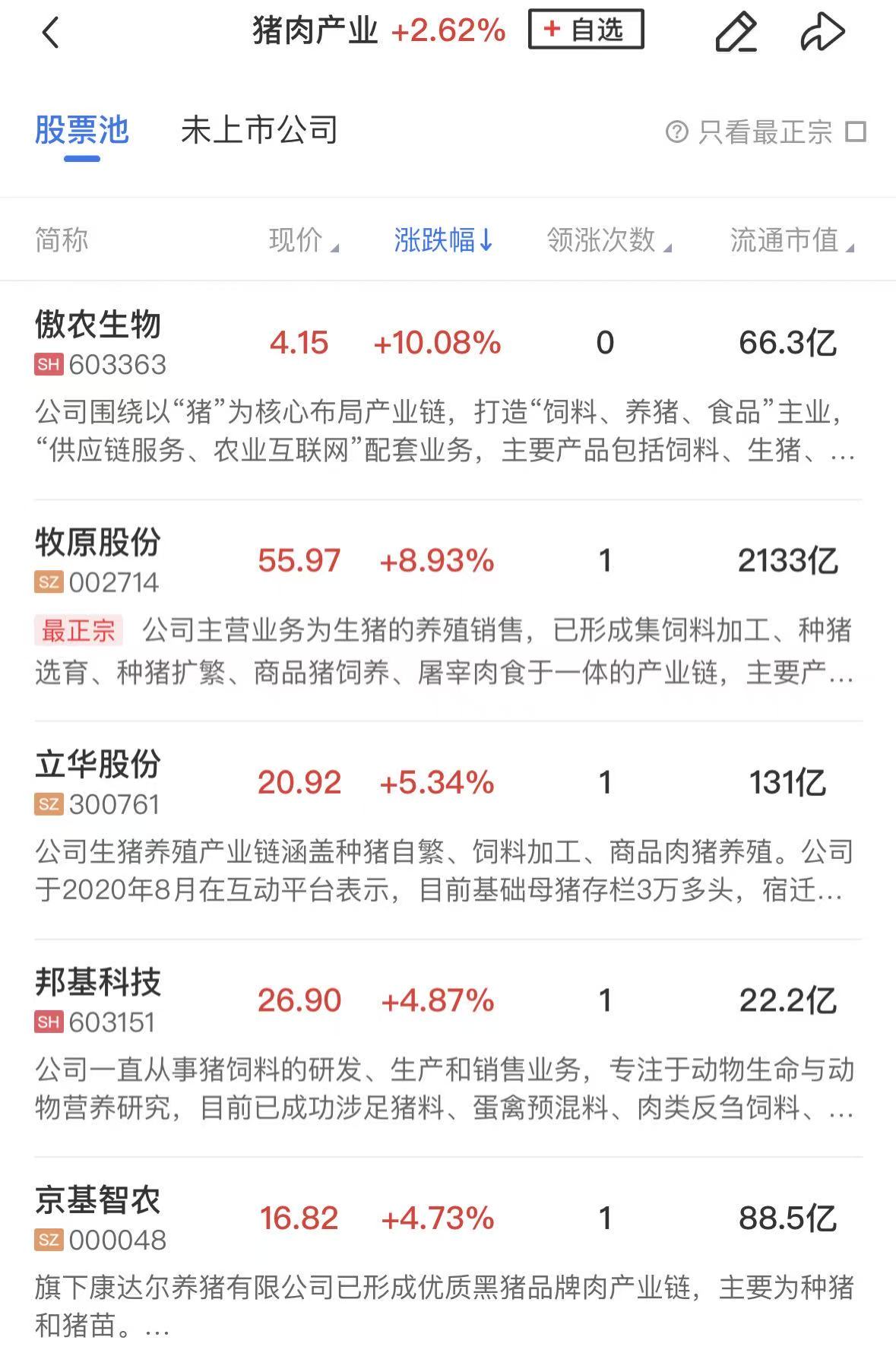Sort stocks by 流通市值
896x1369 pixels.
pyautogui.click(x=791, y=240)
